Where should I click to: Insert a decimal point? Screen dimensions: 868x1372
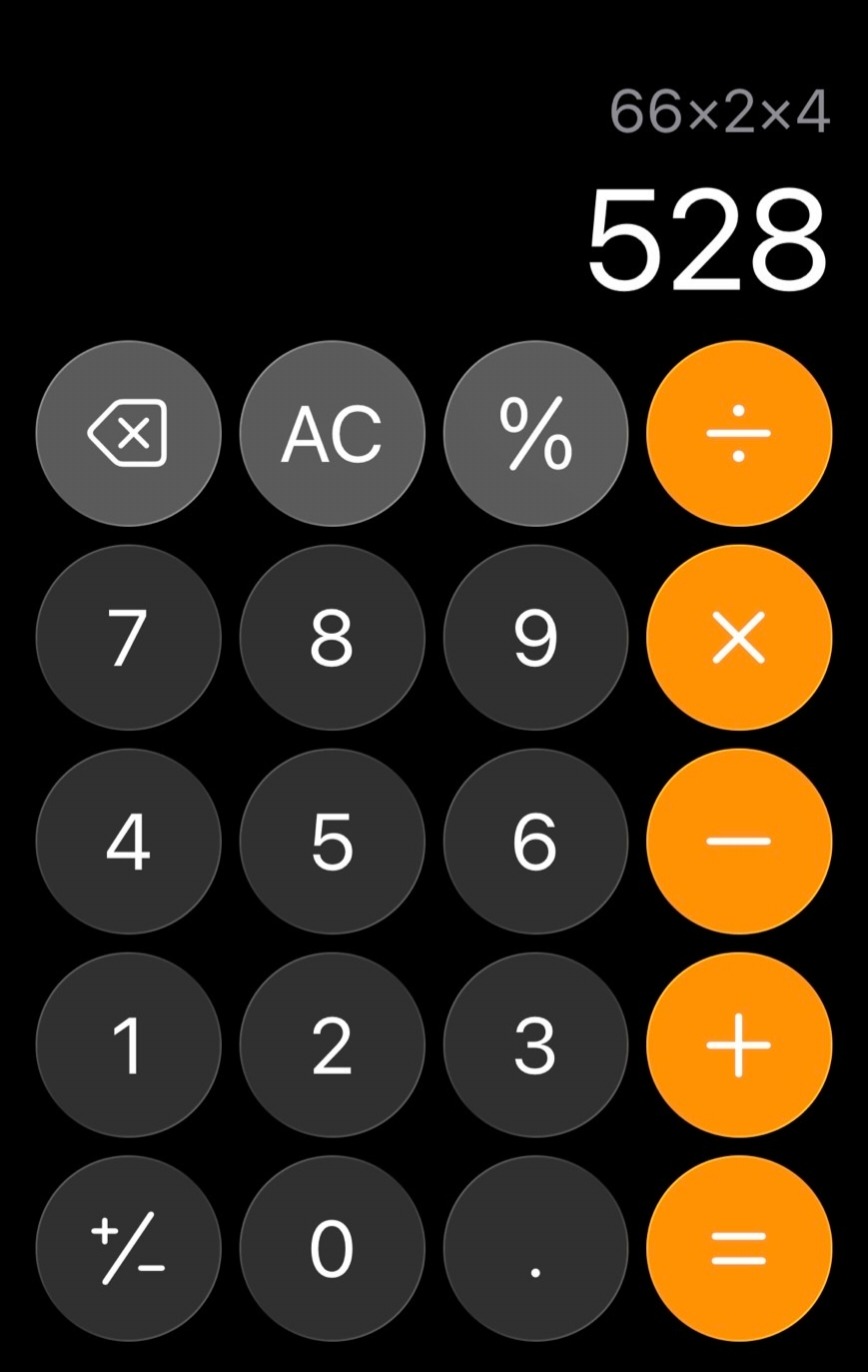coord(535,1249)
